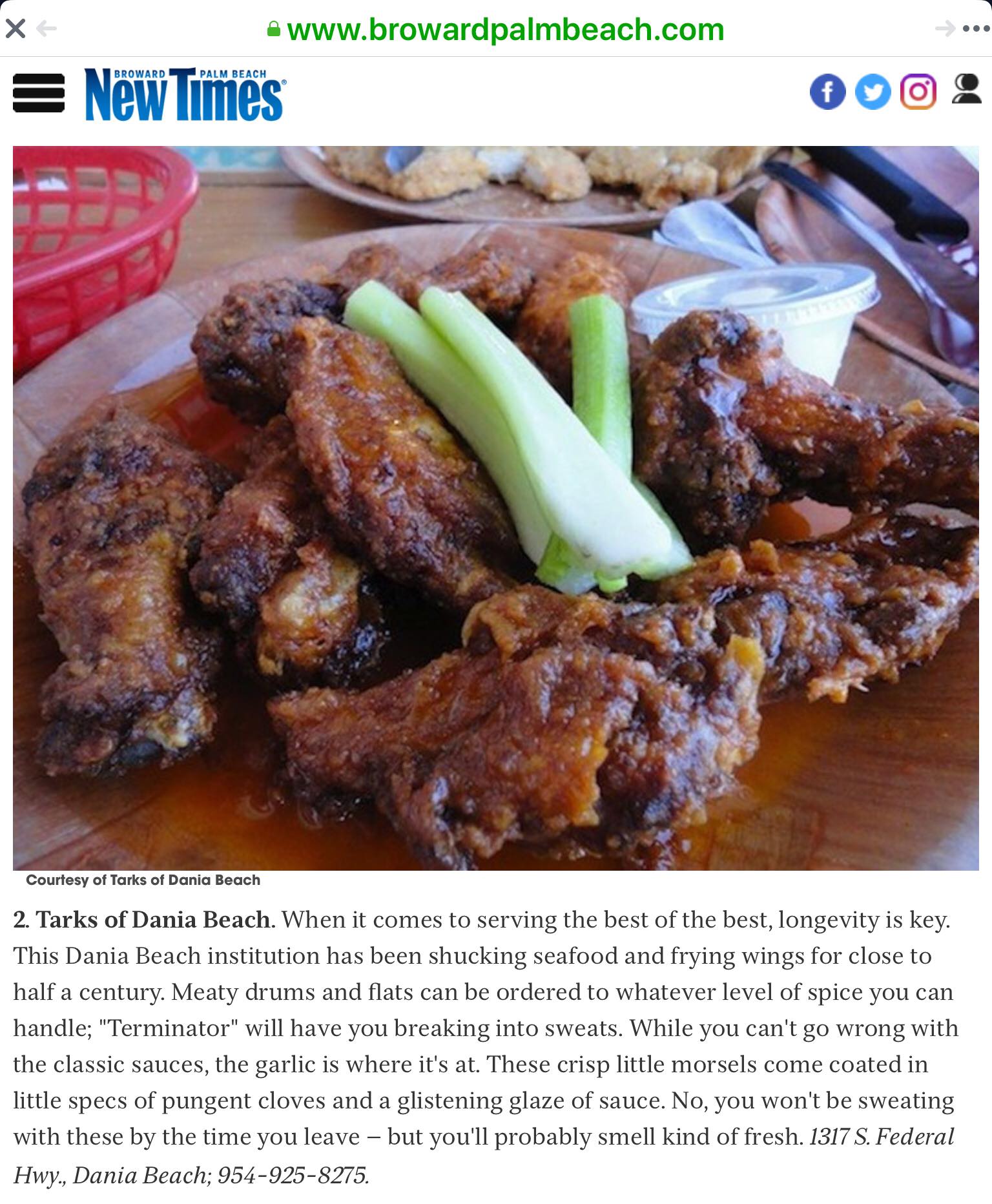This screenshot has width=992, height=1204.
Task: Close the in-app browser
Action: (15, 28)
